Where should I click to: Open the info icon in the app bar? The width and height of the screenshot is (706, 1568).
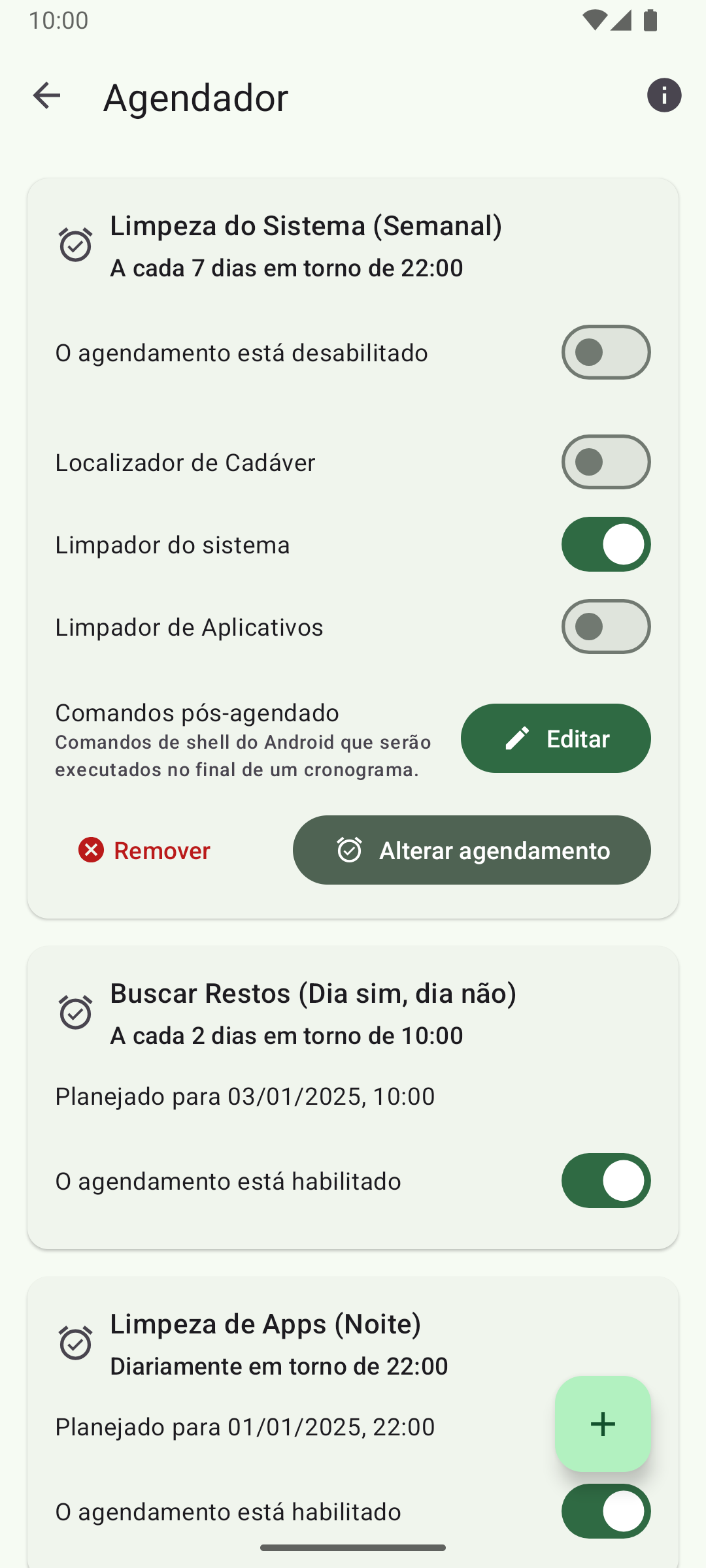664,96
